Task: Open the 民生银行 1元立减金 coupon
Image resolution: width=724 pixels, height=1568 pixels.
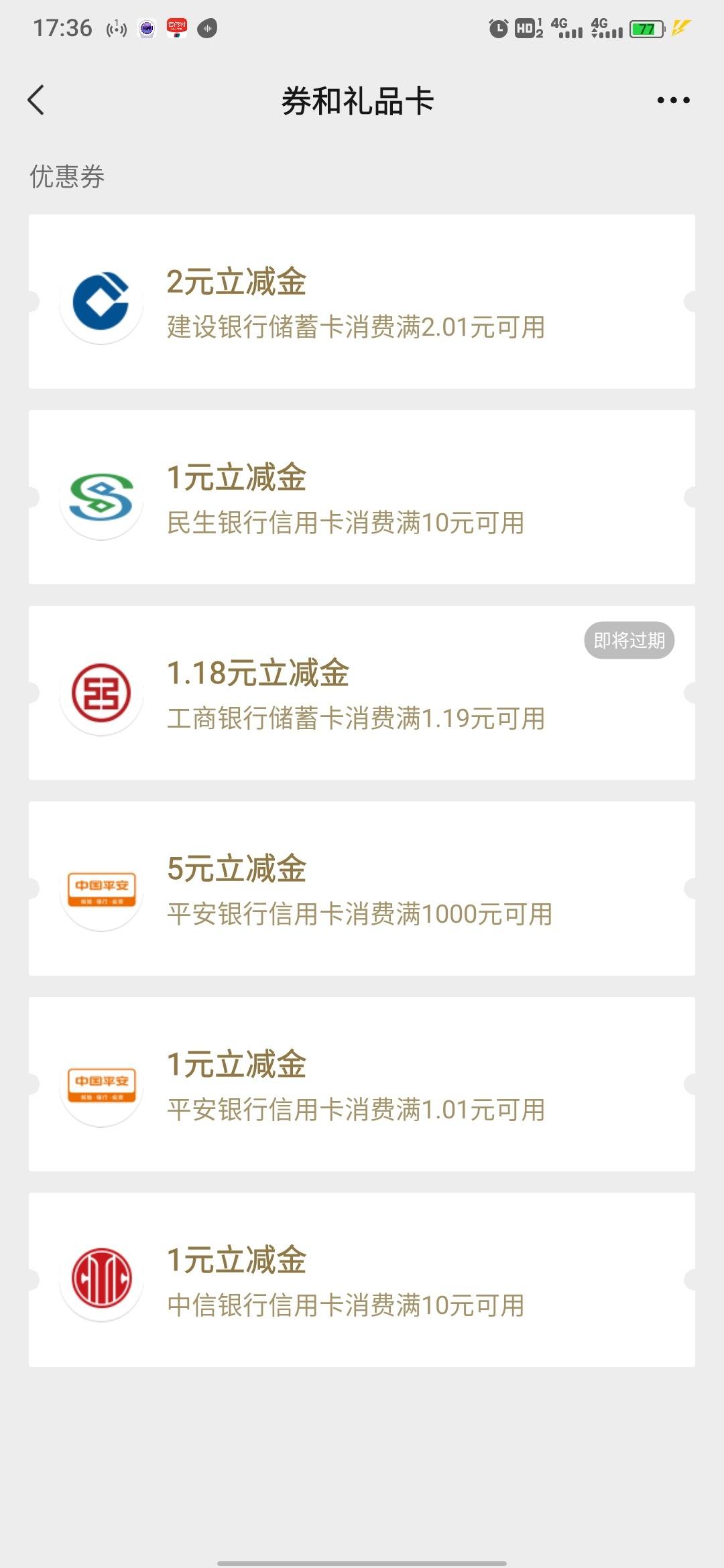Action: click(362, 497)
